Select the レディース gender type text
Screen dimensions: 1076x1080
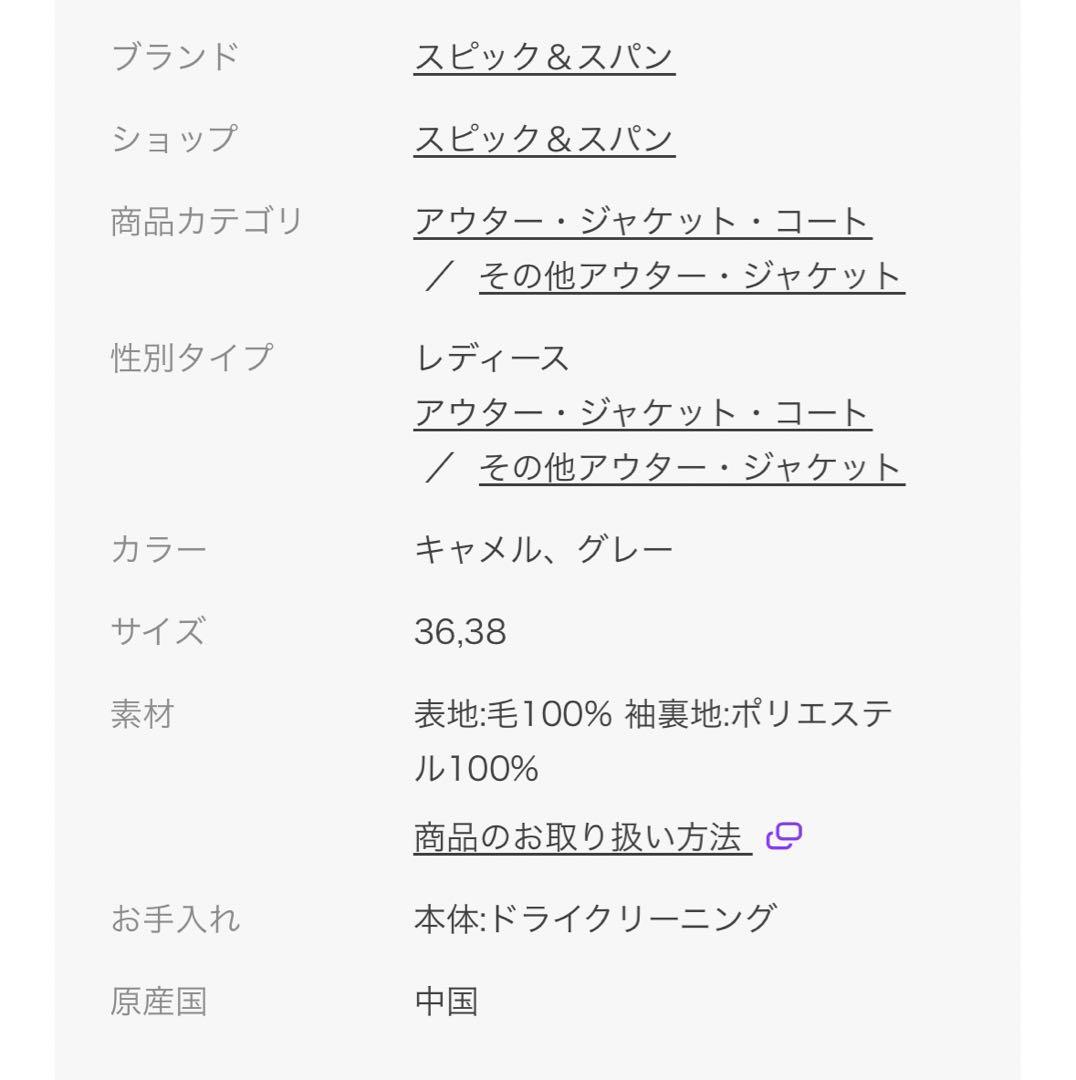pos(494,358)
